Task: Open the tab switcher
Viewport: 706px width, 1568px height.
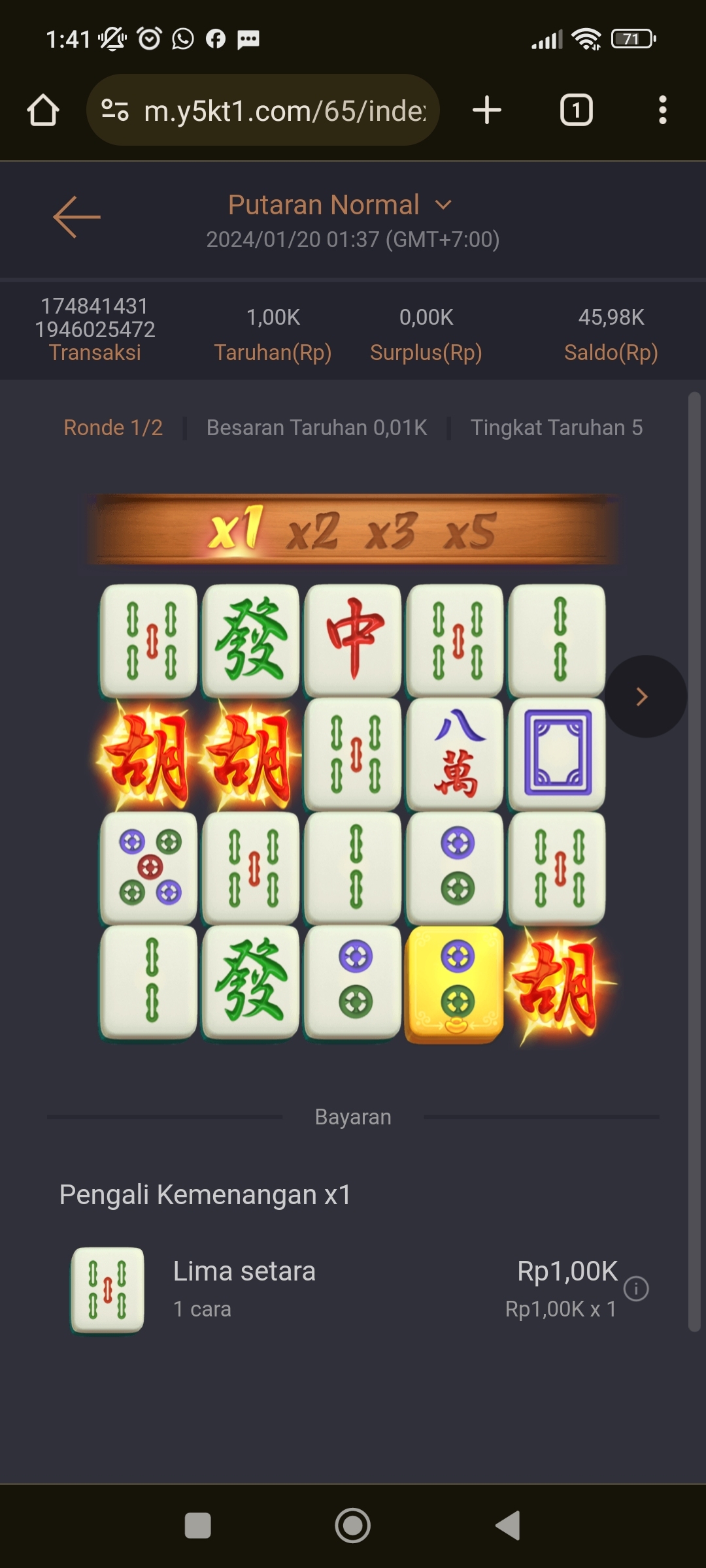Action: pos(576,110)
